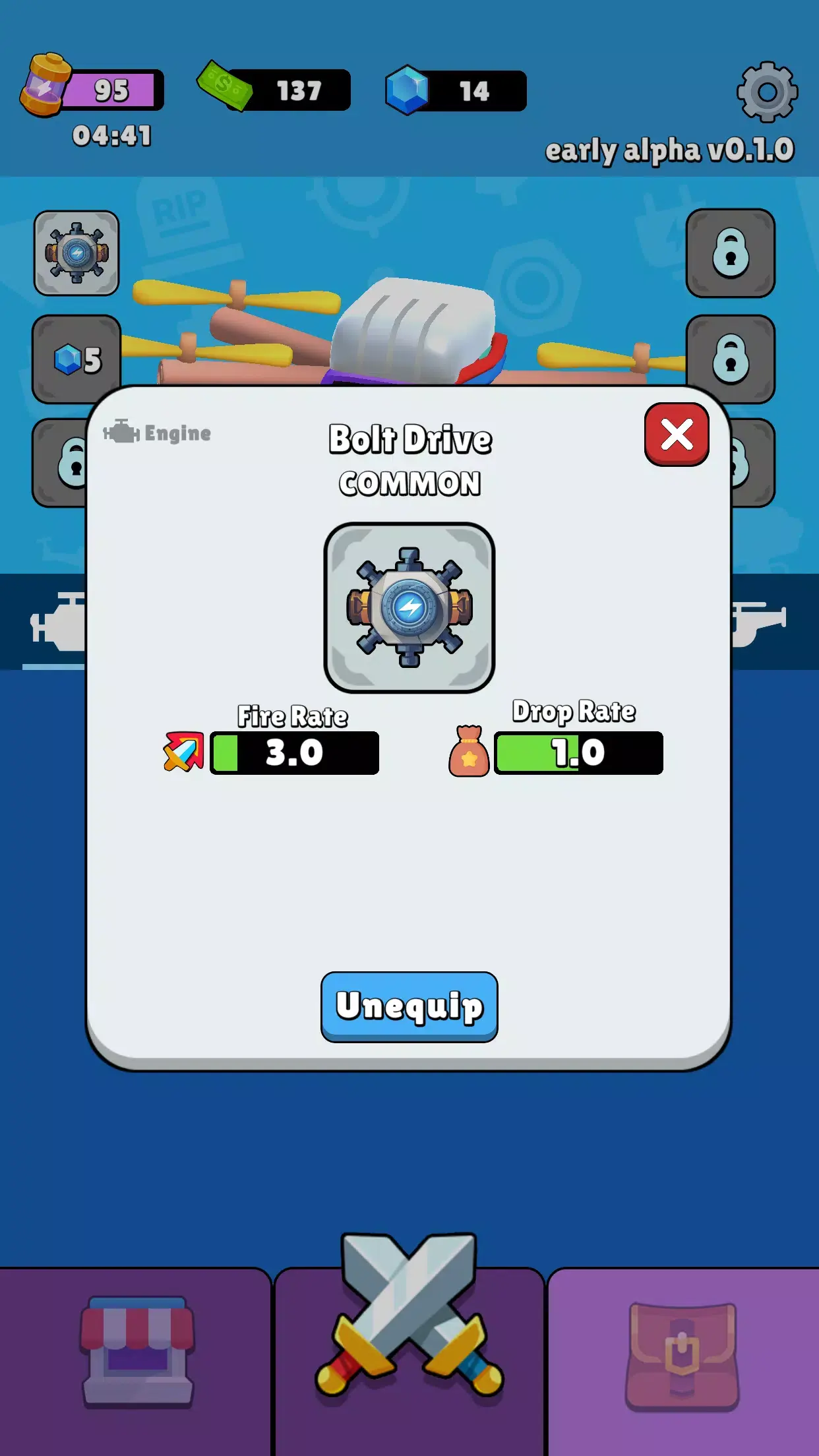The width and height of the screenshot is (819, 1456).
Task: Open the backpack inventory tab
Action: tap(682, 1356)
